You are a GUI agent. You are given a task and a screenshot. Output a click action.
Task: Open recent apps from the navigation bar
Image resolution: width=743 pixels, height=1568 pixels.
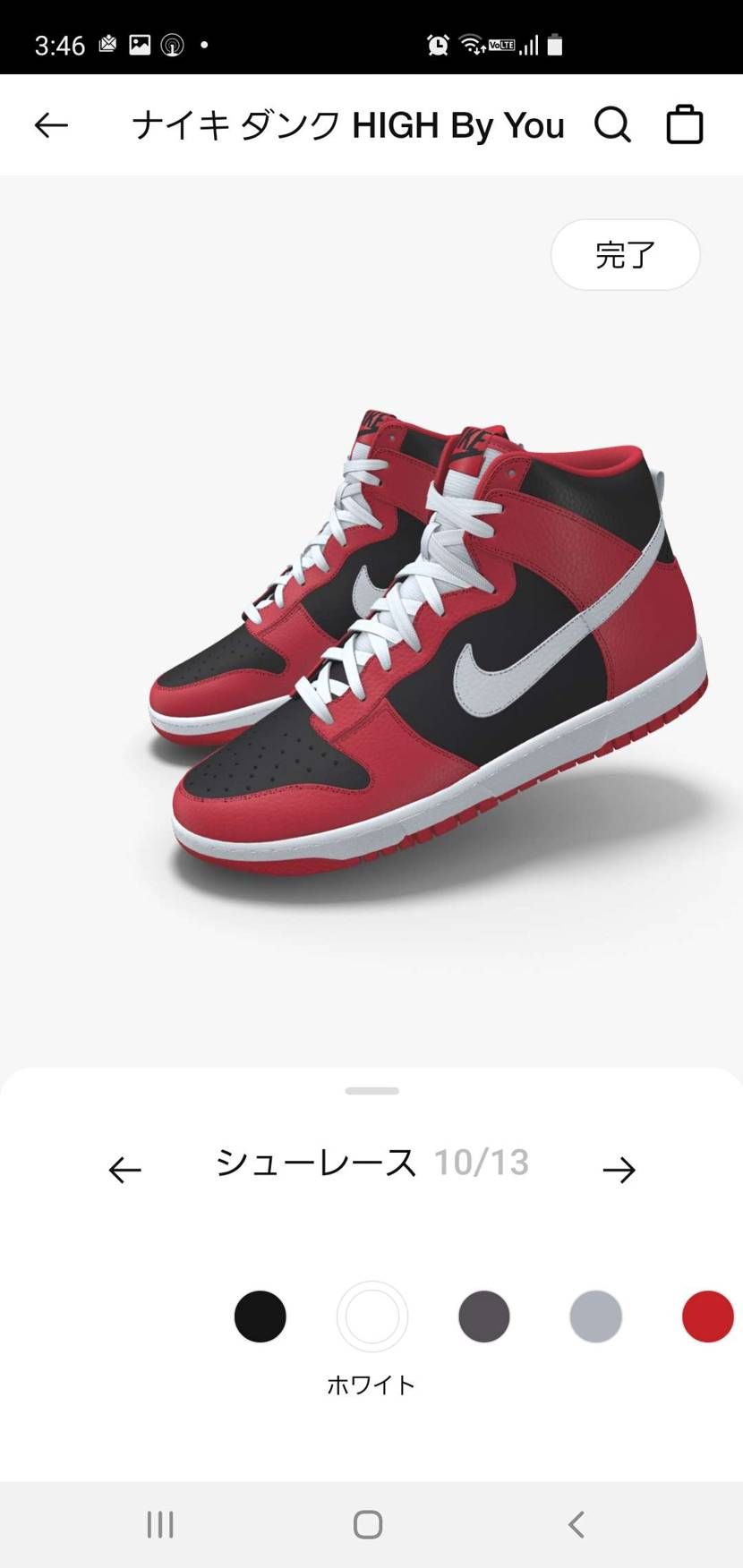(160, 1524)
